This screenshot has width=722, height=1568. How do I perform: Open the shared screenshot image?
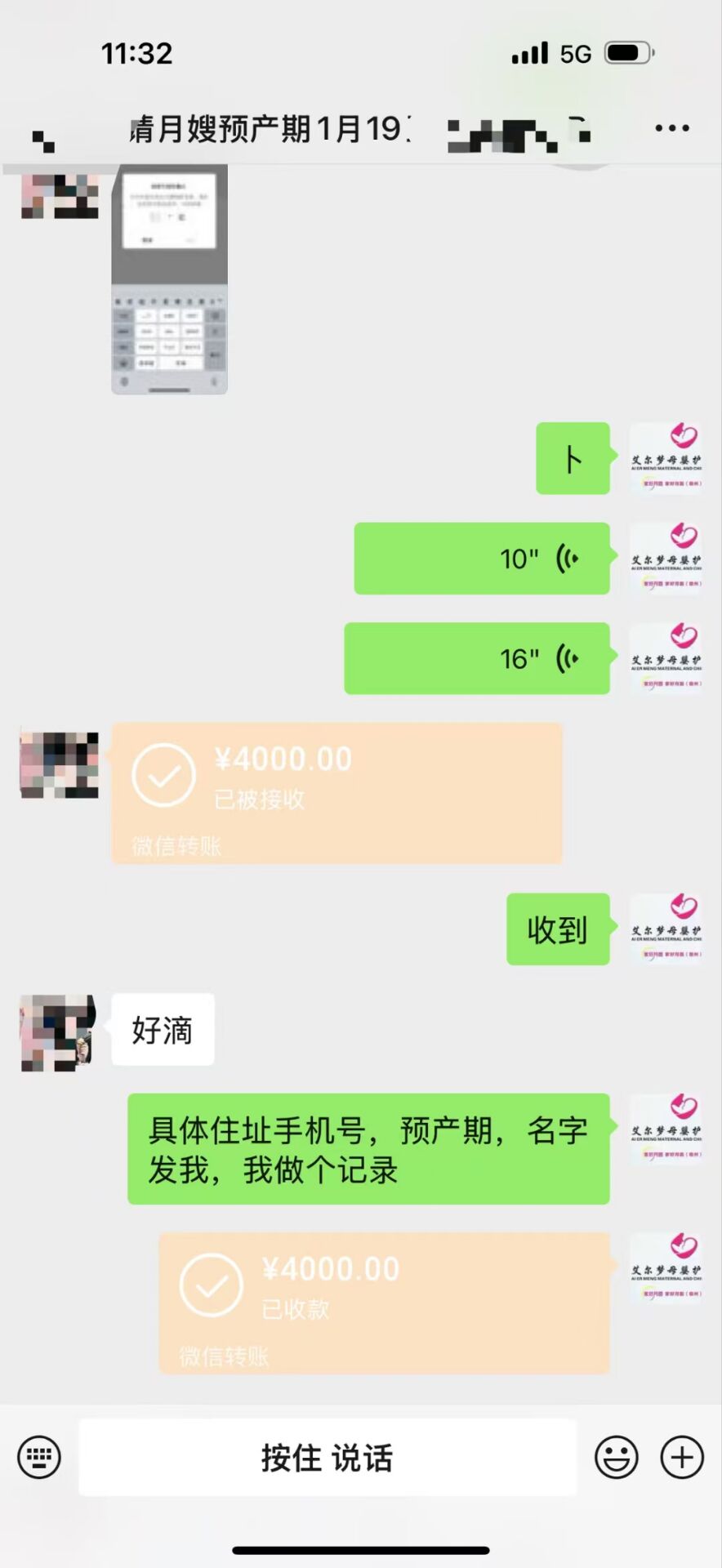169,279
